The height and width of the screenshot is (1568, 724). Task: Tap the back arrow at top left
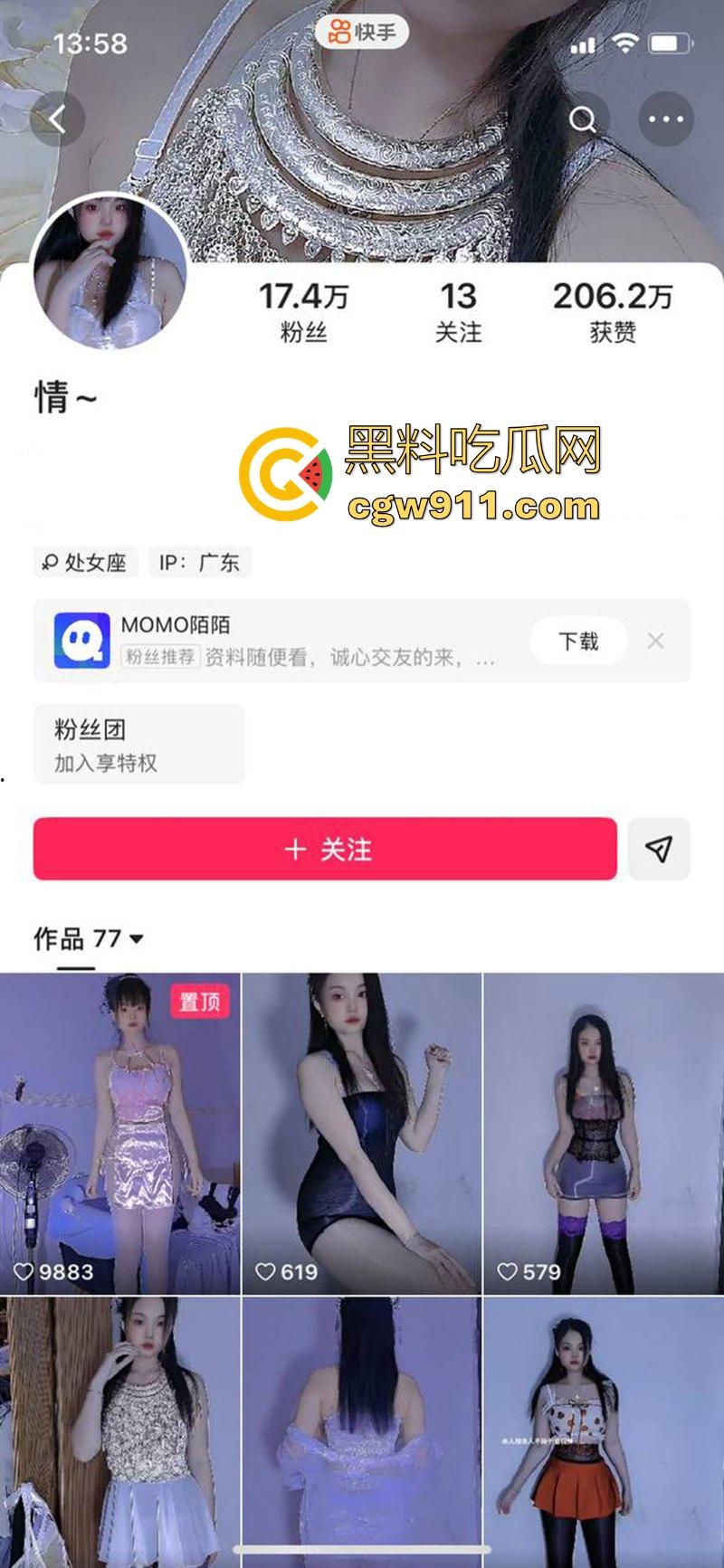pos(56,119)
